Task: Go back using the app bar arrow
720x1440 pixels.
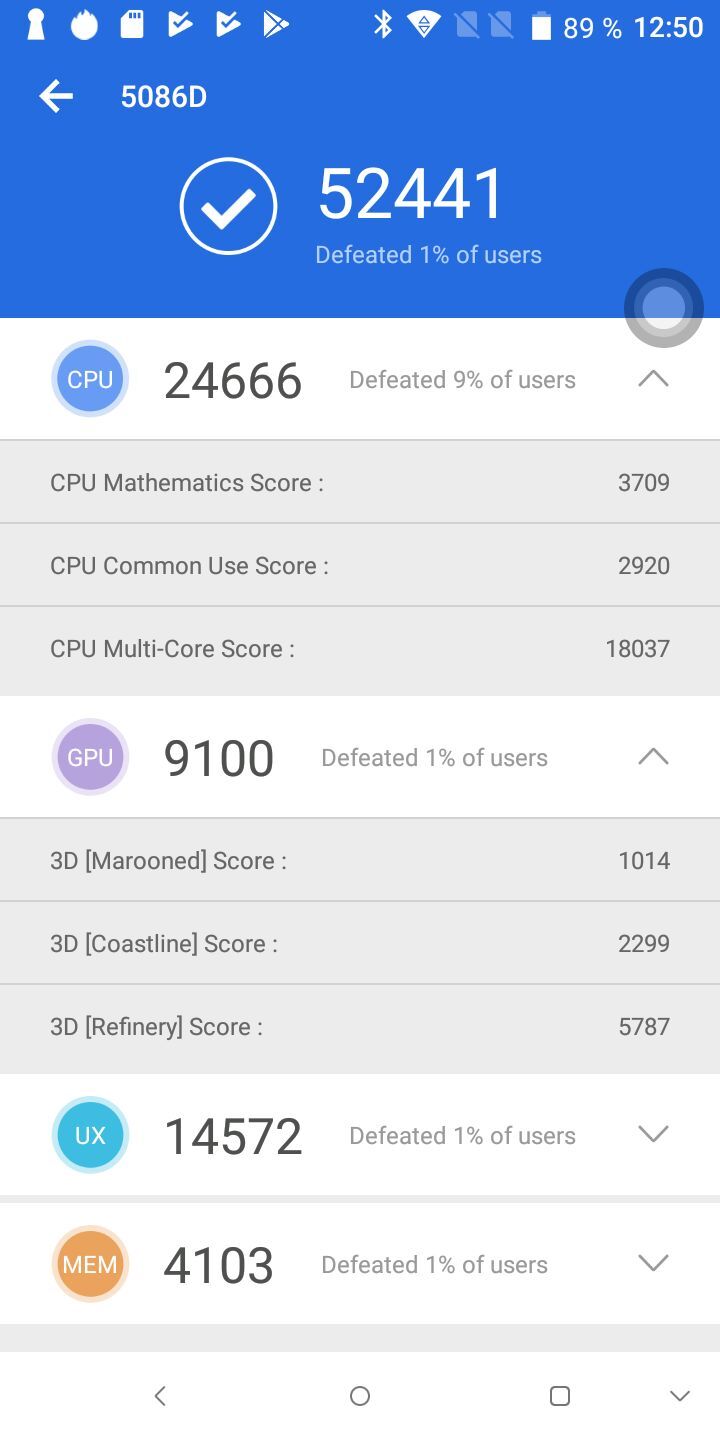Action: pos(56,97)
